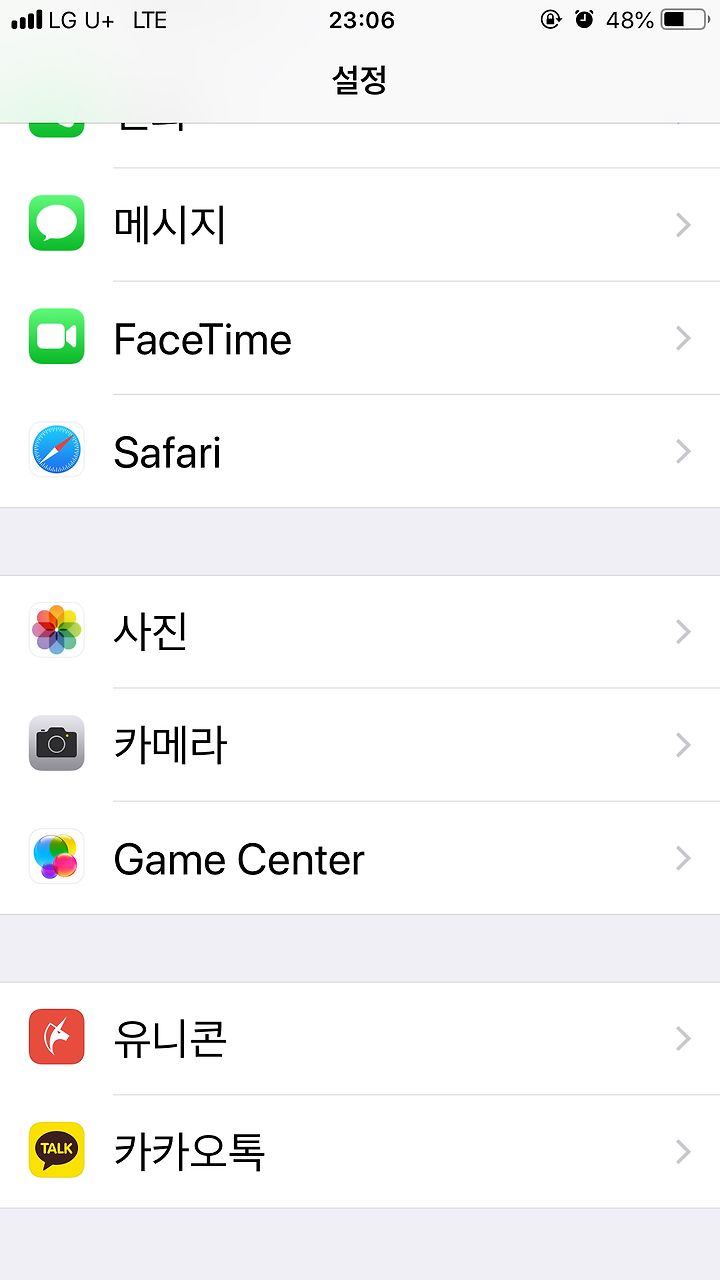Viewport: 720px width, 1280px height.
Task: Open the 유니콘 app settings
Action: 360,1038
